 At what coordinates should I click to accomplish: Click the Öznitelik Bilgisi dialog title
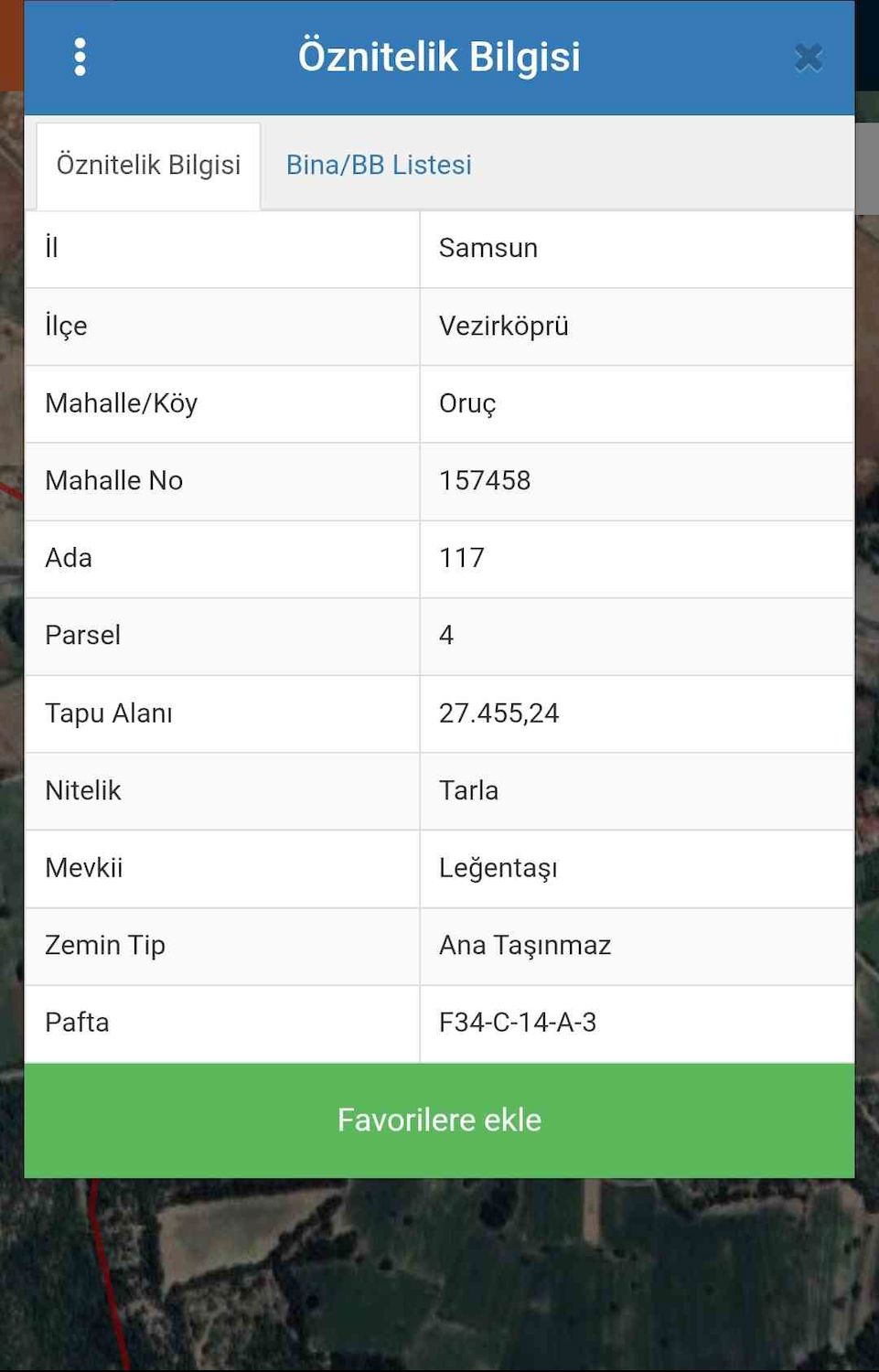tap(439, 56)
